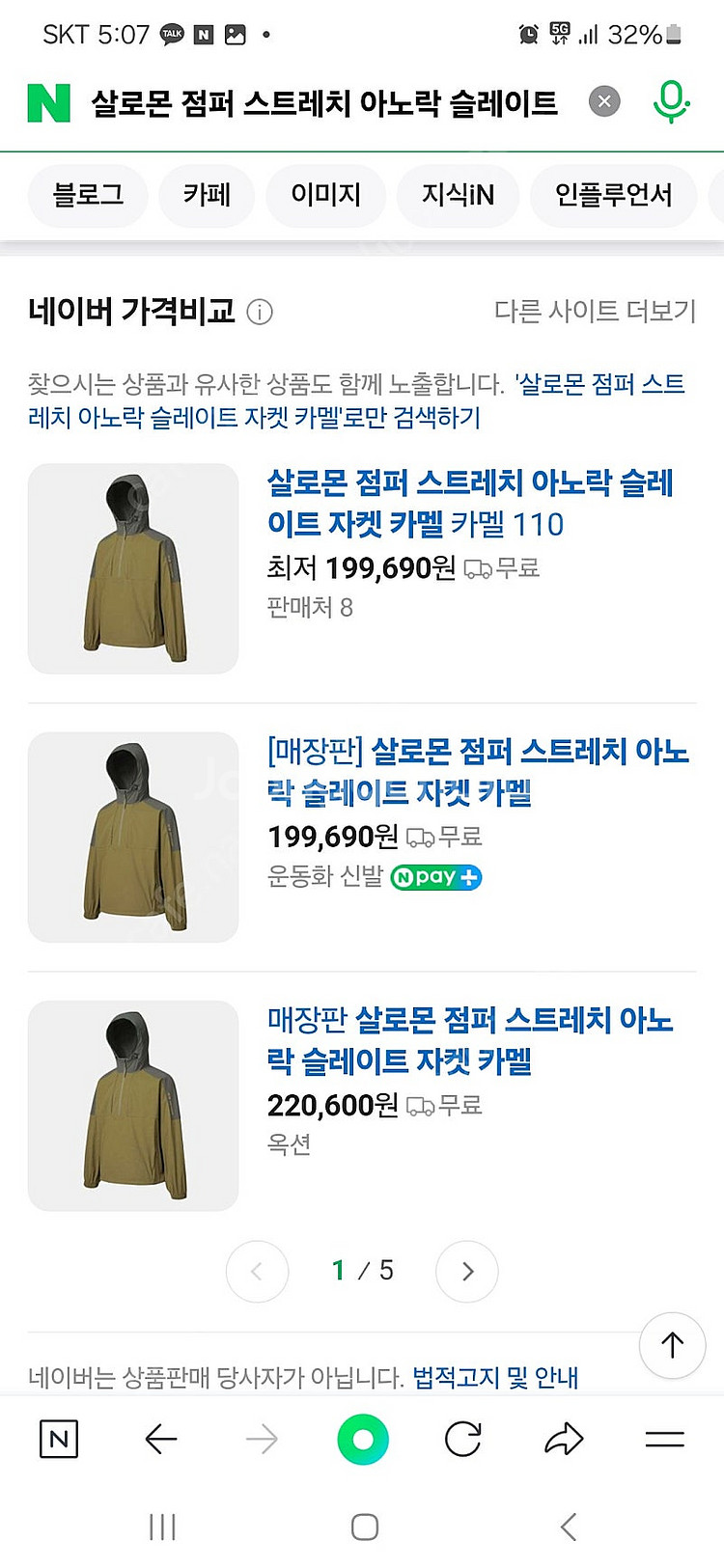Search only for 살로몬 점퍼 스트레치 아노락 슬레이트 자켓 카멜
The height and width of the screenshot is (1568, 724).
point(356,400)
